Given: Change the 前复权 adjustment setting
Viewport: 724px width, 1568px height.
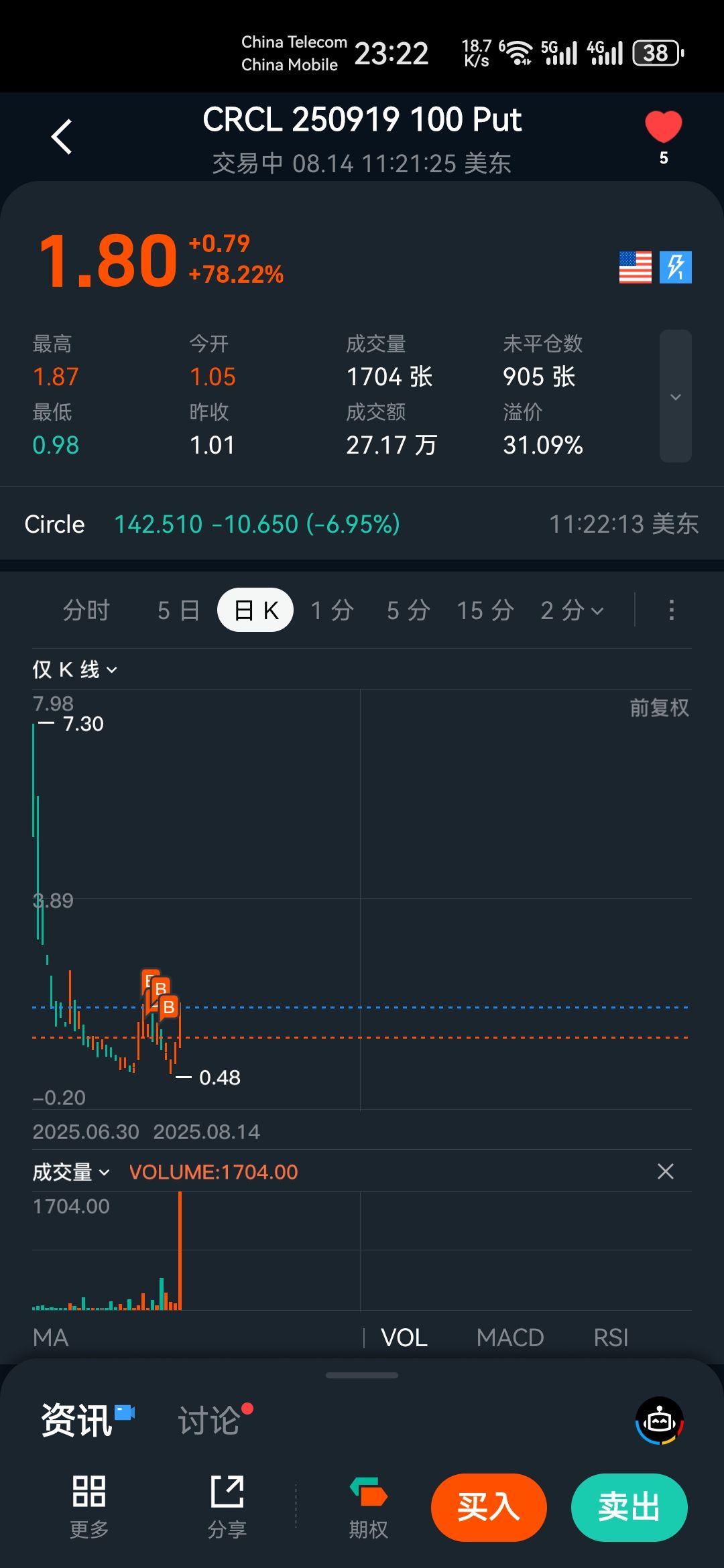Looking at the screenshot, I should (659, 708).
